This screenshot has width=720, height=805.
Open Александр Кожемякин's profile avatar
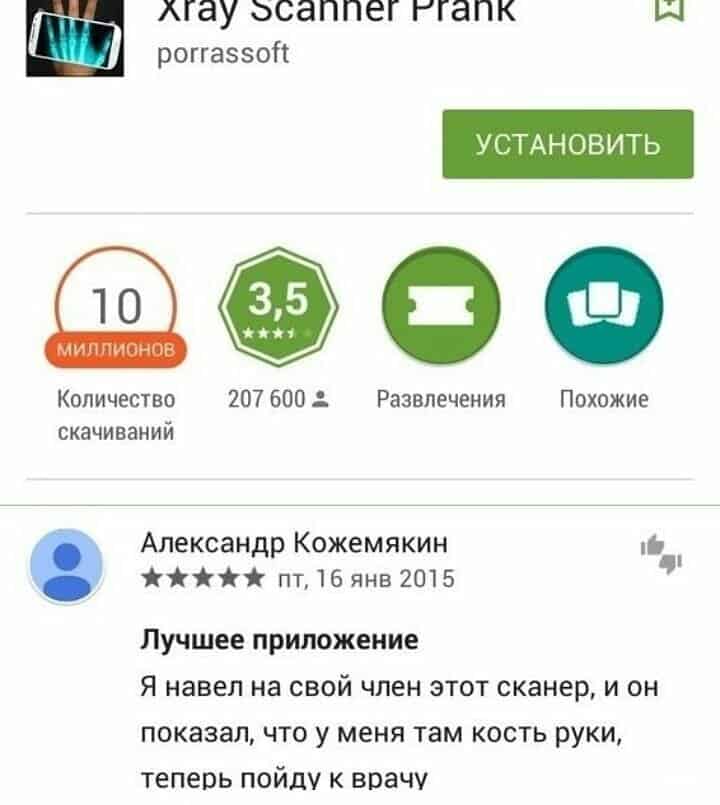click(x=67, y=566)
